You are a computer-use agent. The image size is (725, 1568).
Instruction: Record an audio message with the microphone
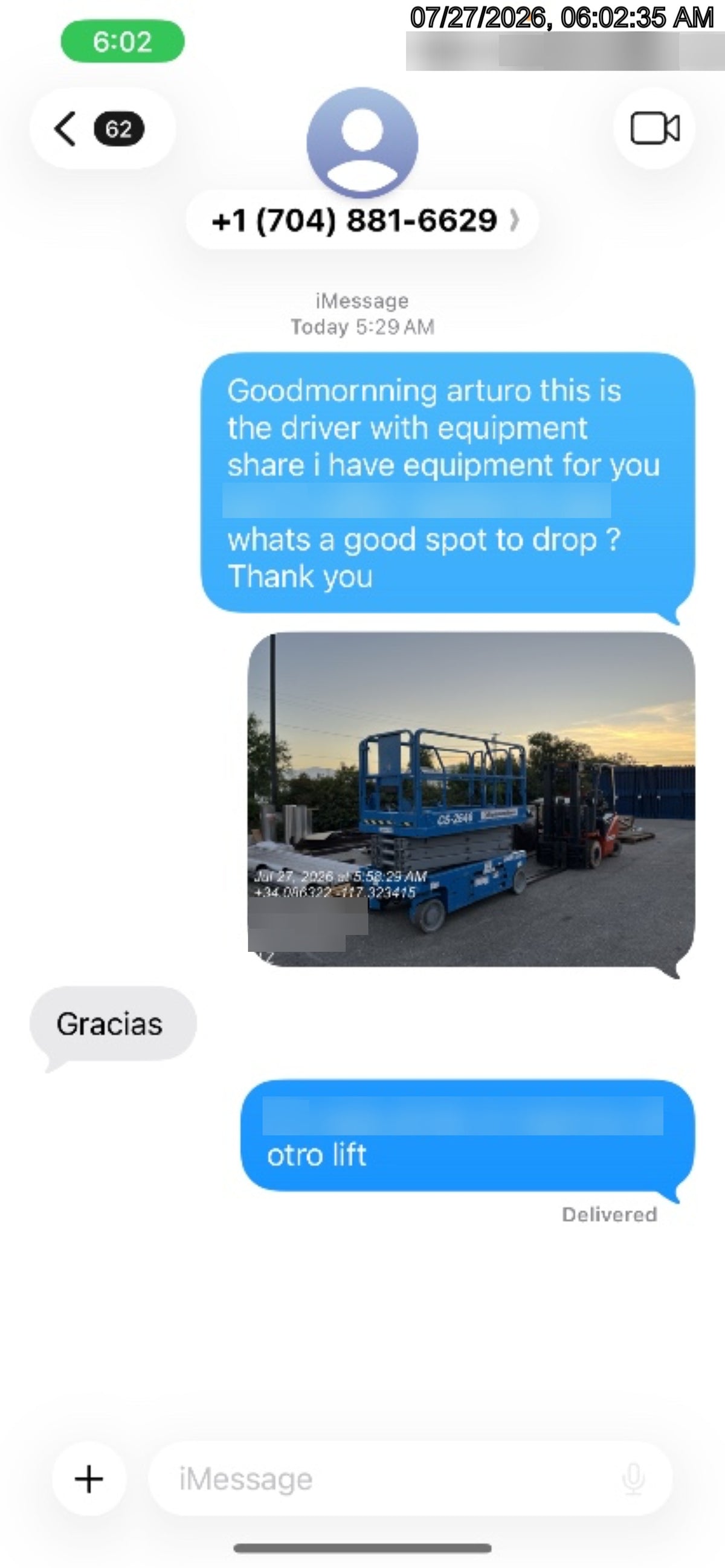[x=634, y=1479]
